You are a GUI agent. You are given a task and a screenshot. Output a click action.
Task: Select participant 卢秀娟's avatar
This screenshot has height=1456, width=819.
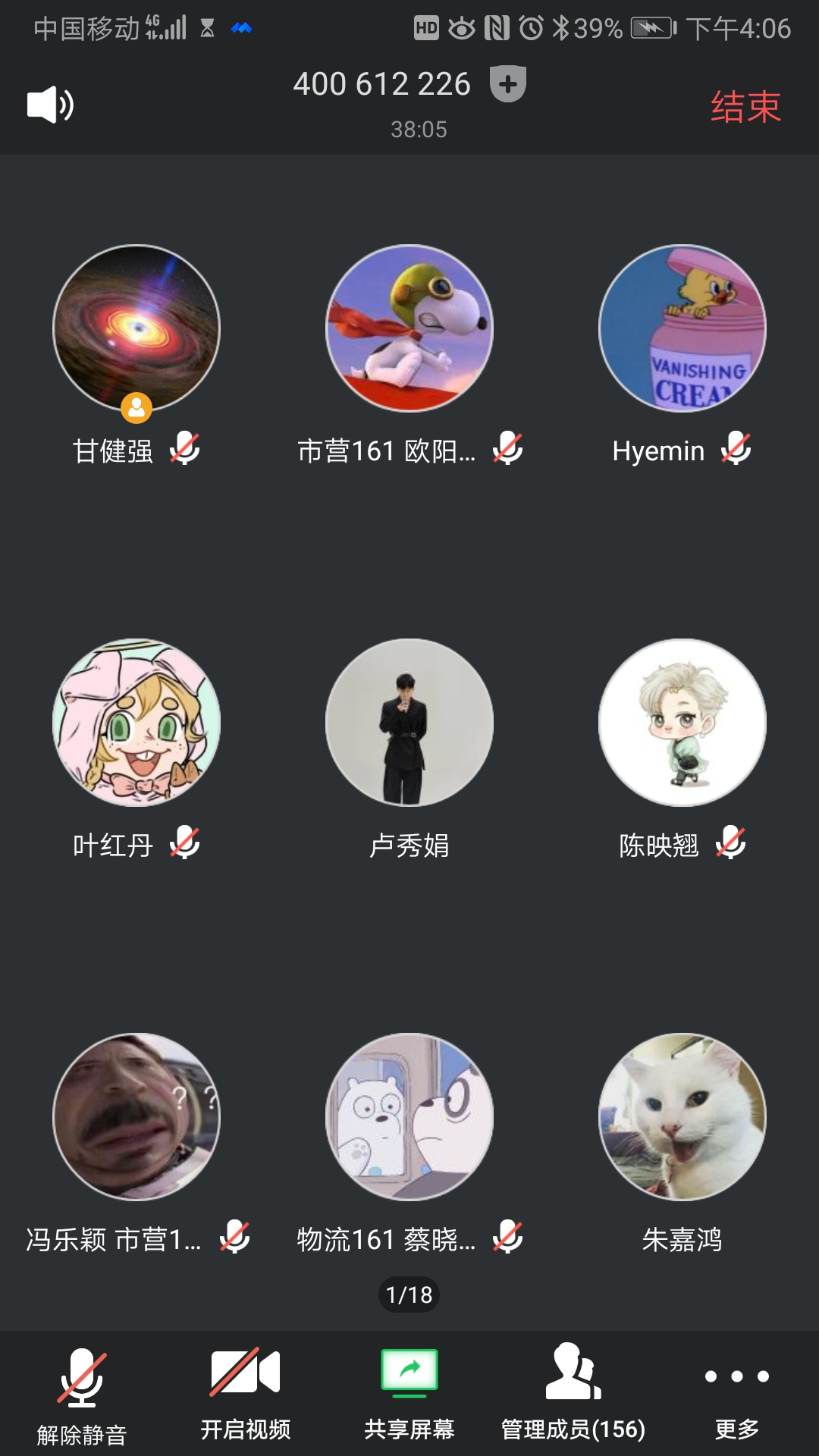(409, 723)
